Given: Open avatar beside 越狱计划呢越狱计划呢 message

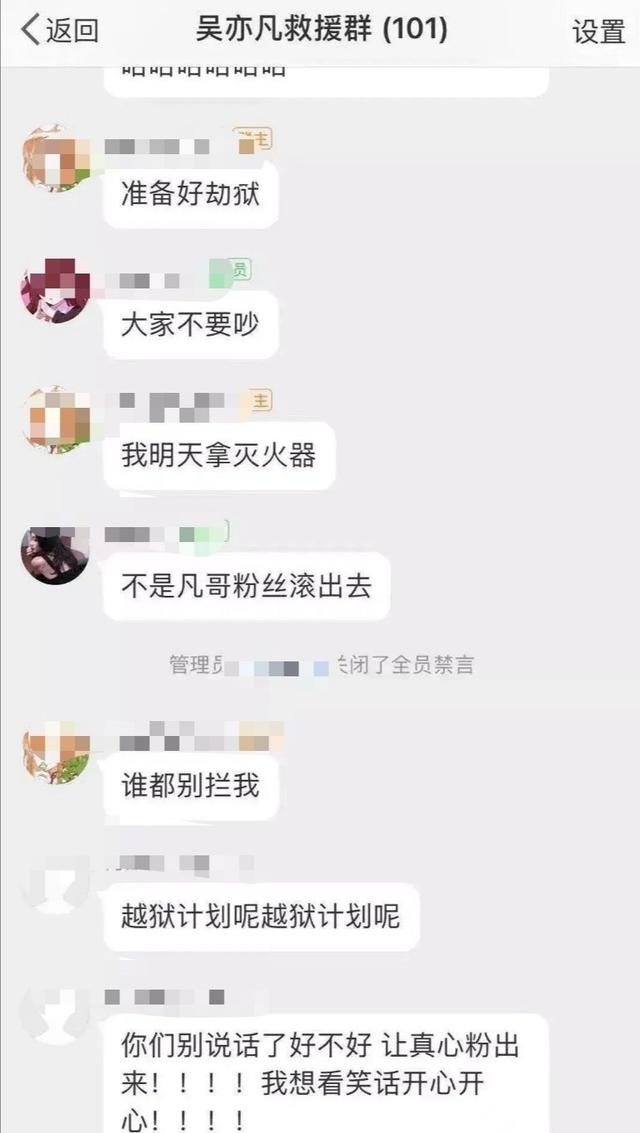Looking at the screenshot, I should pos(55,883).
